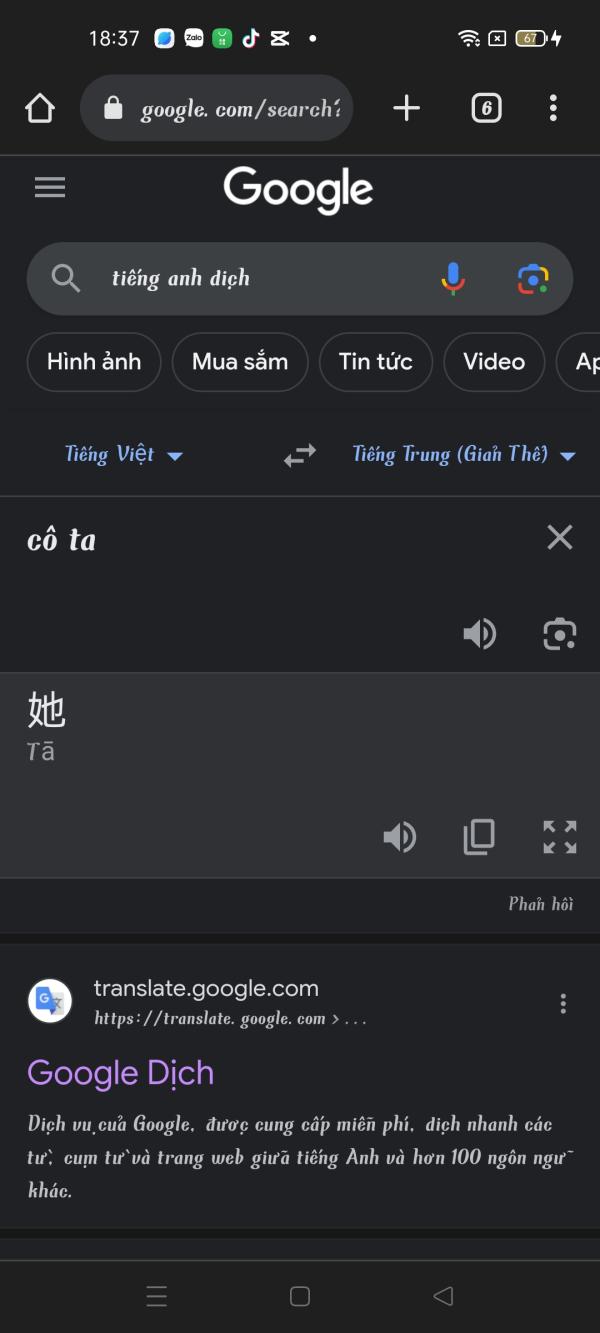This screenshot has height=1333, width=600.
Task: Choose the Video results filter
Action: [494, 362]
